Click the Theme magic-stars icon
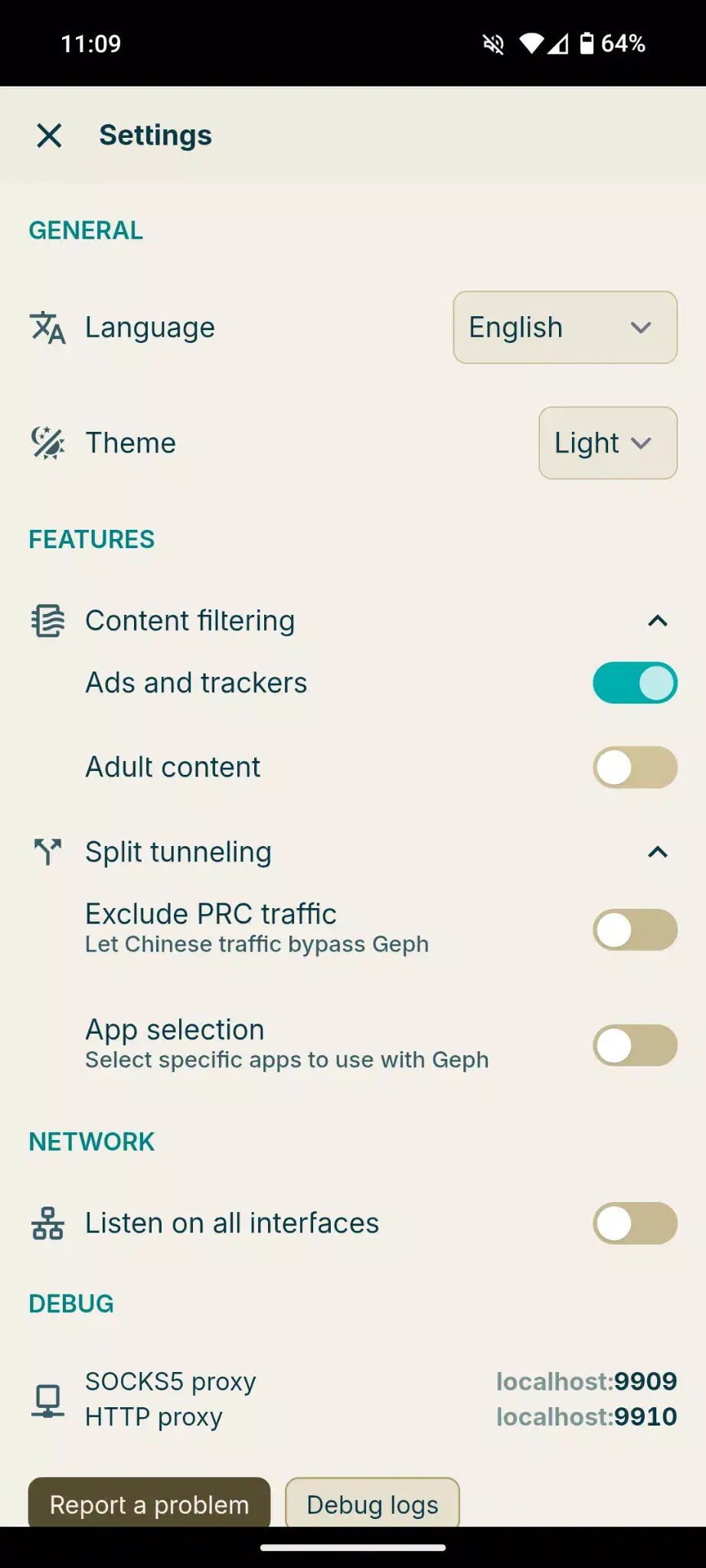This screenshot has height=1568, width=706. pyautogui.click(x=47, y=443)
